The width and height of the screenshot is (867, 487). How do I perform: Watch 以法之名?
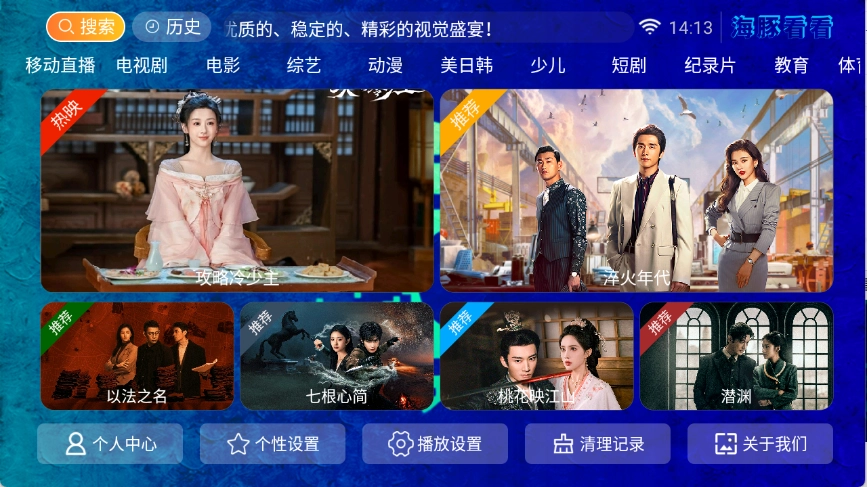click(x=137, y=356)
